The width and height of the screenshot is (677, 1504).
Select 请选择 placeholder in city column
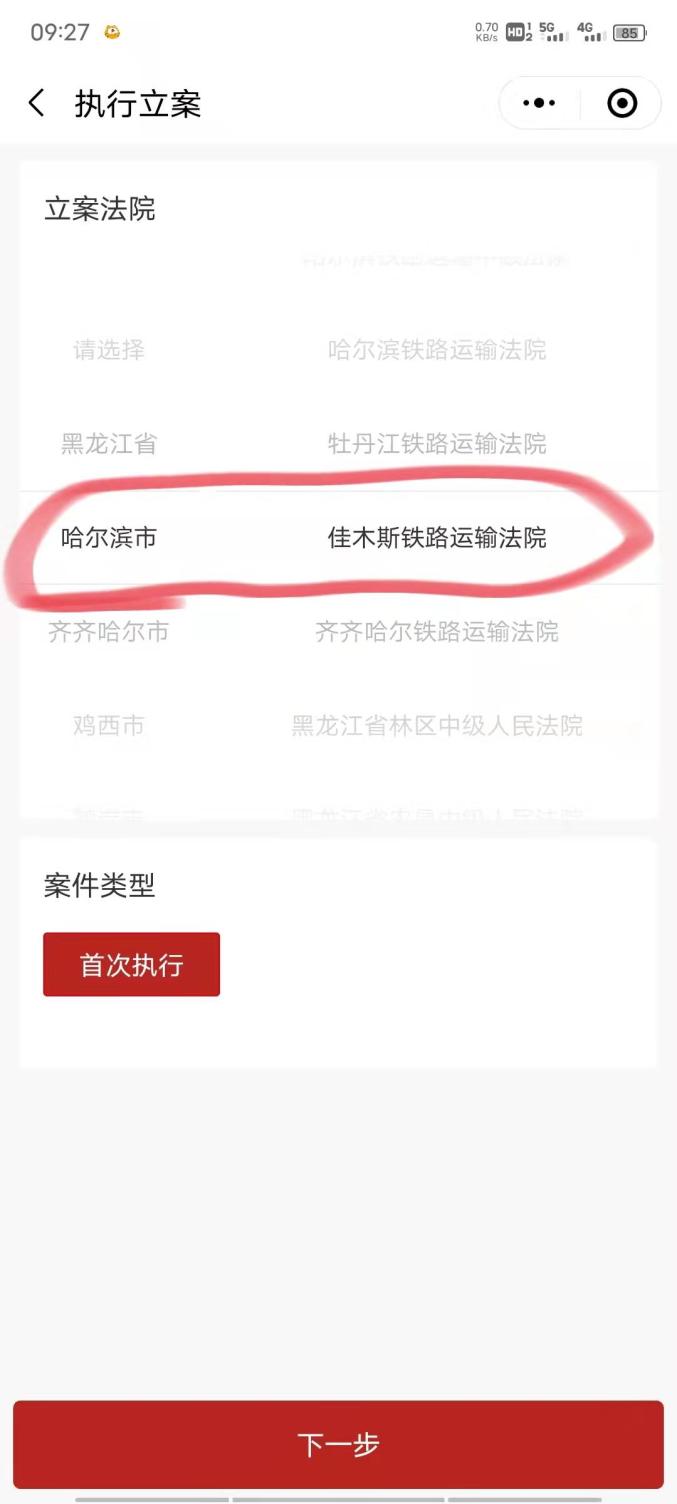click(x=109, y=350)
